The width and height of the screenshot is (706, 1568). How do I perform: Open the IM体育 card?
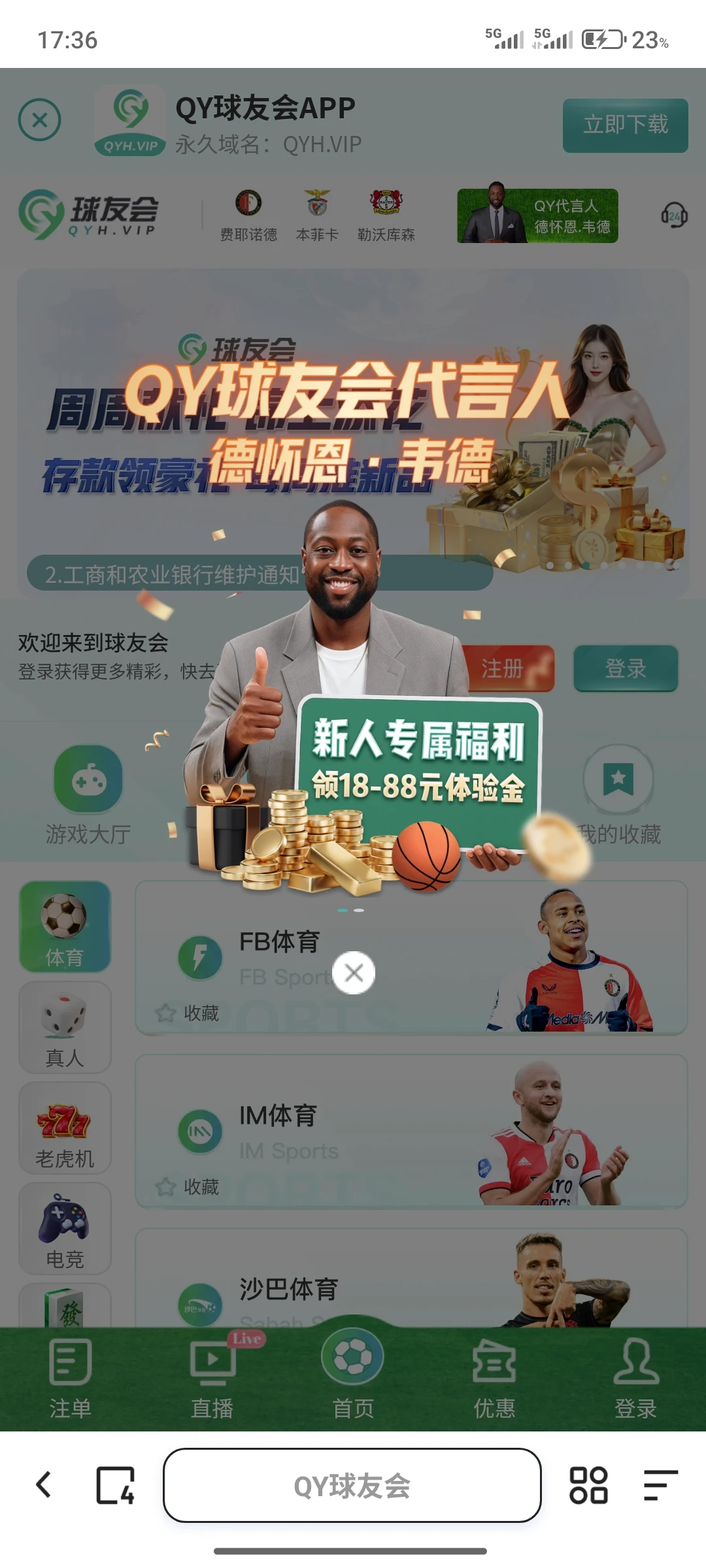(411, 1130)
